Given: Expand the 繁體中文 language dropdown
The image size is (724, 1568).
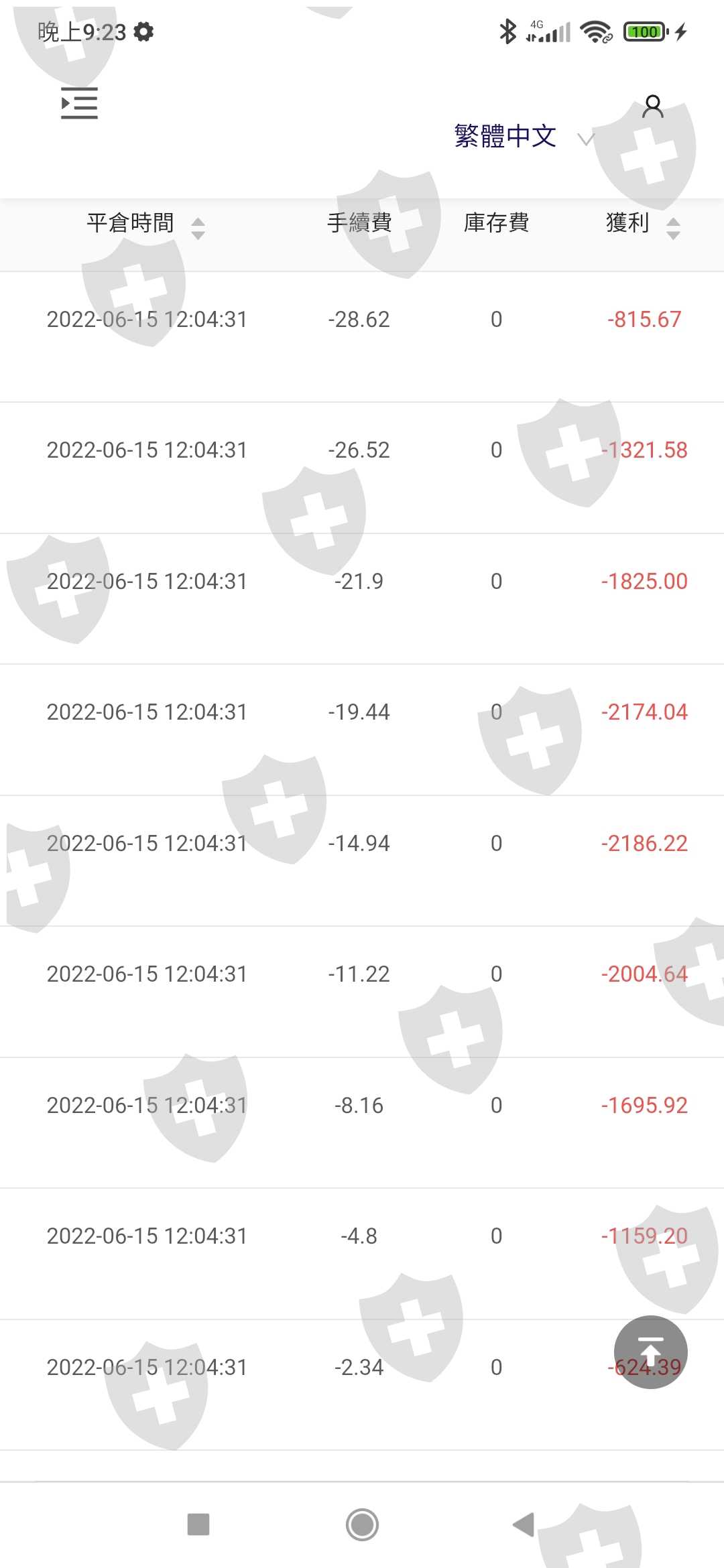Looking at the screenshot, I should pyautogui.click(x=524, y=137).
